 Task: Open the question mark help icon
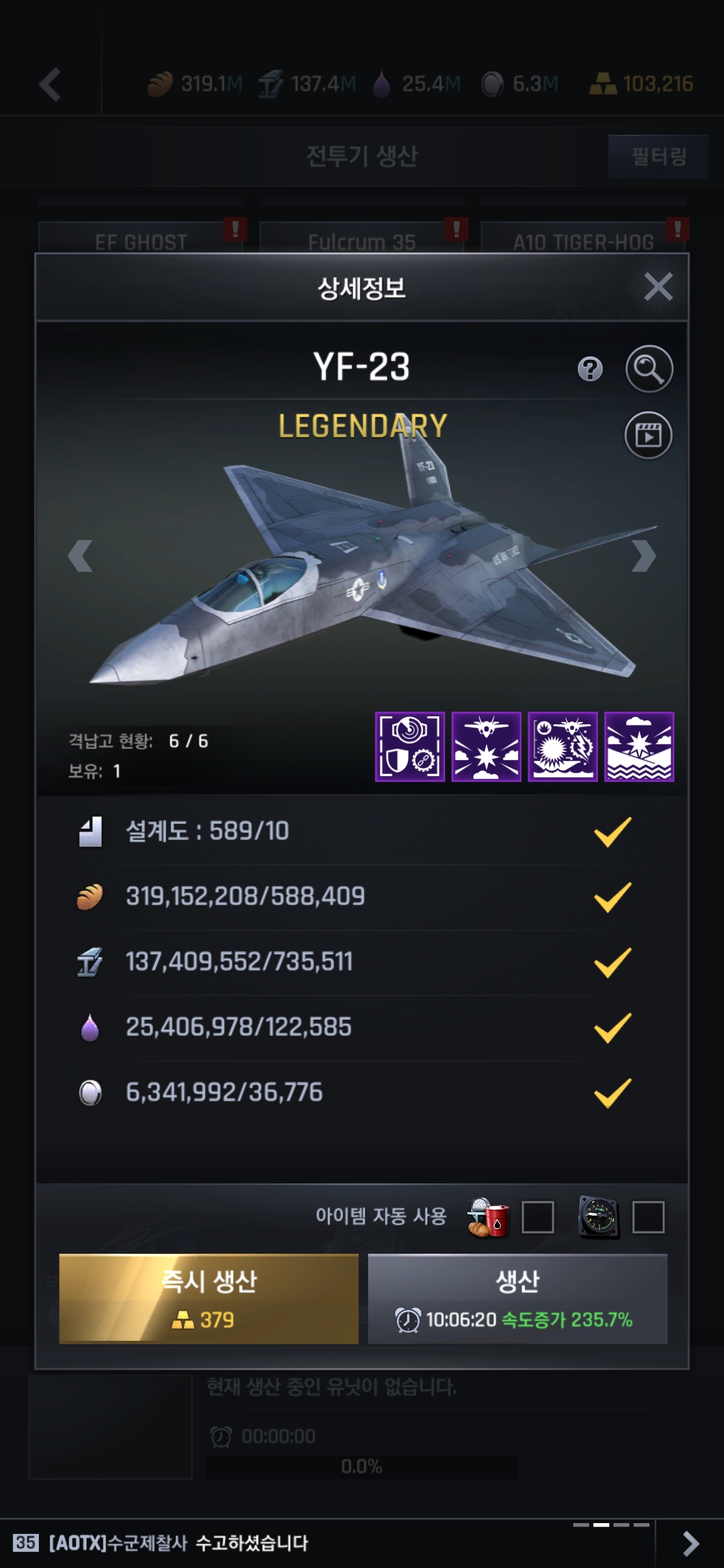pos(590,369)
